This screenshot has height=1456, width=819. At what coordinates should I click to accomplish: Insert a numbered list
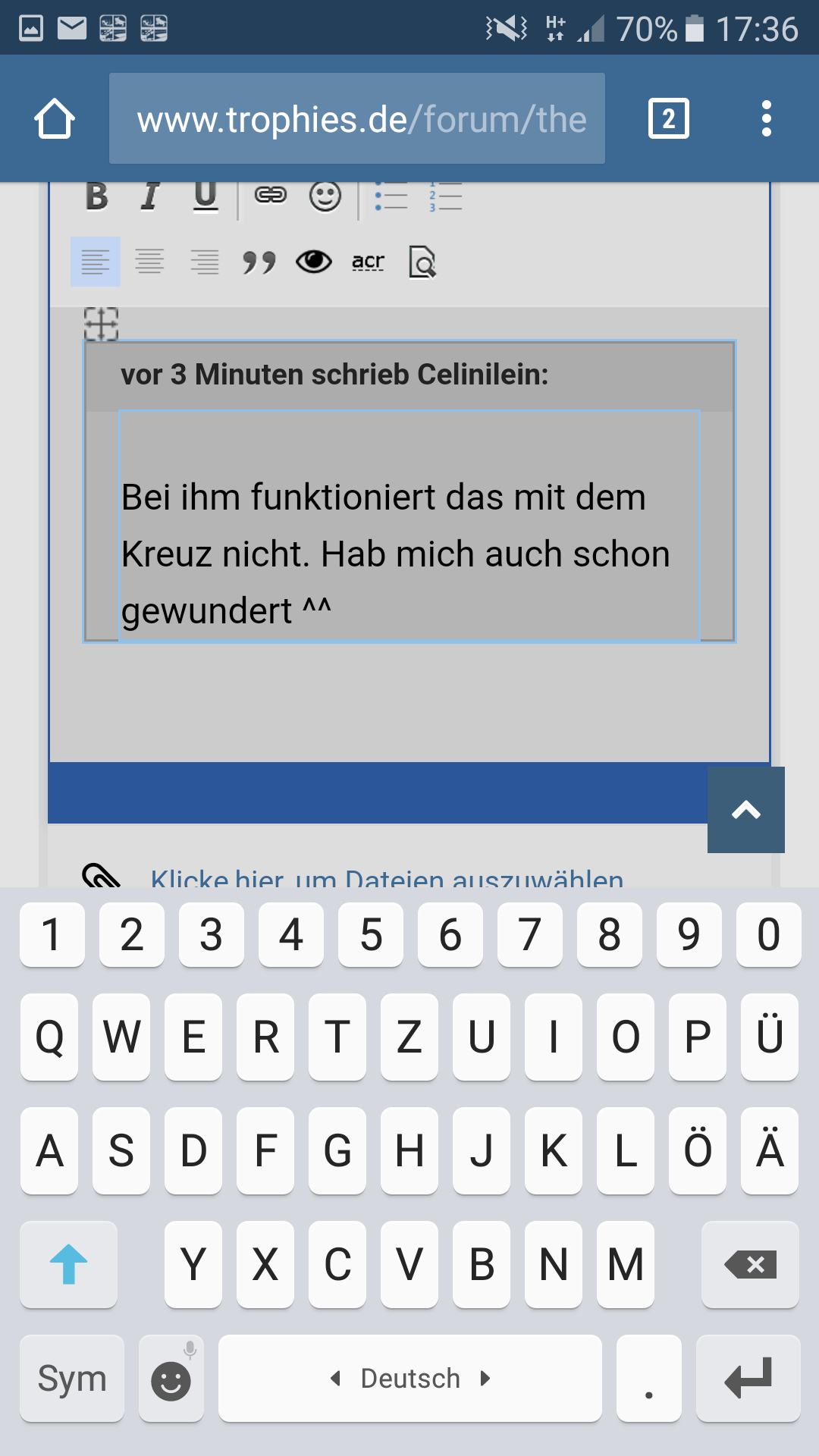coord(446,196)
